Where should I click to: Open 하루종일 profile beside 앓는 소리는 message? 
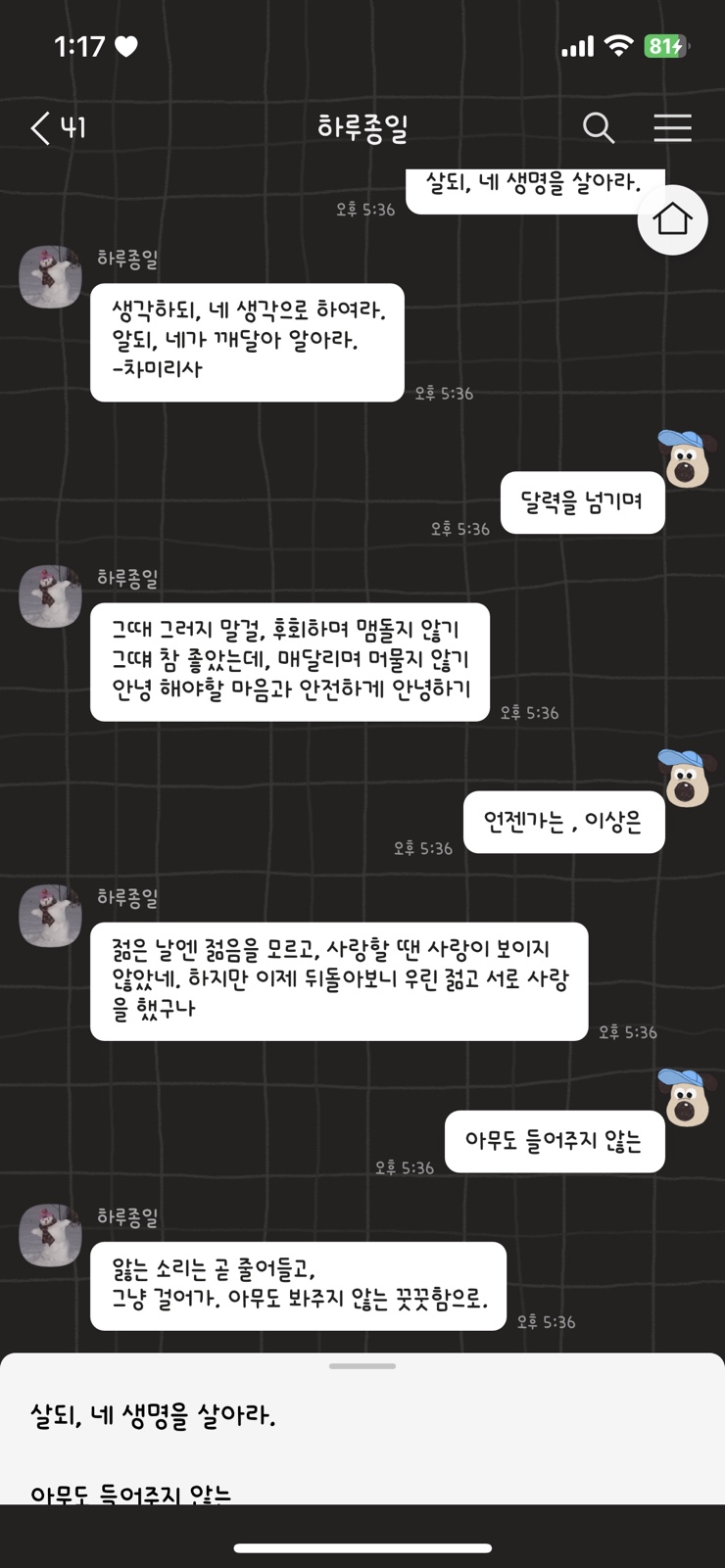click(x=50, y=1235)
